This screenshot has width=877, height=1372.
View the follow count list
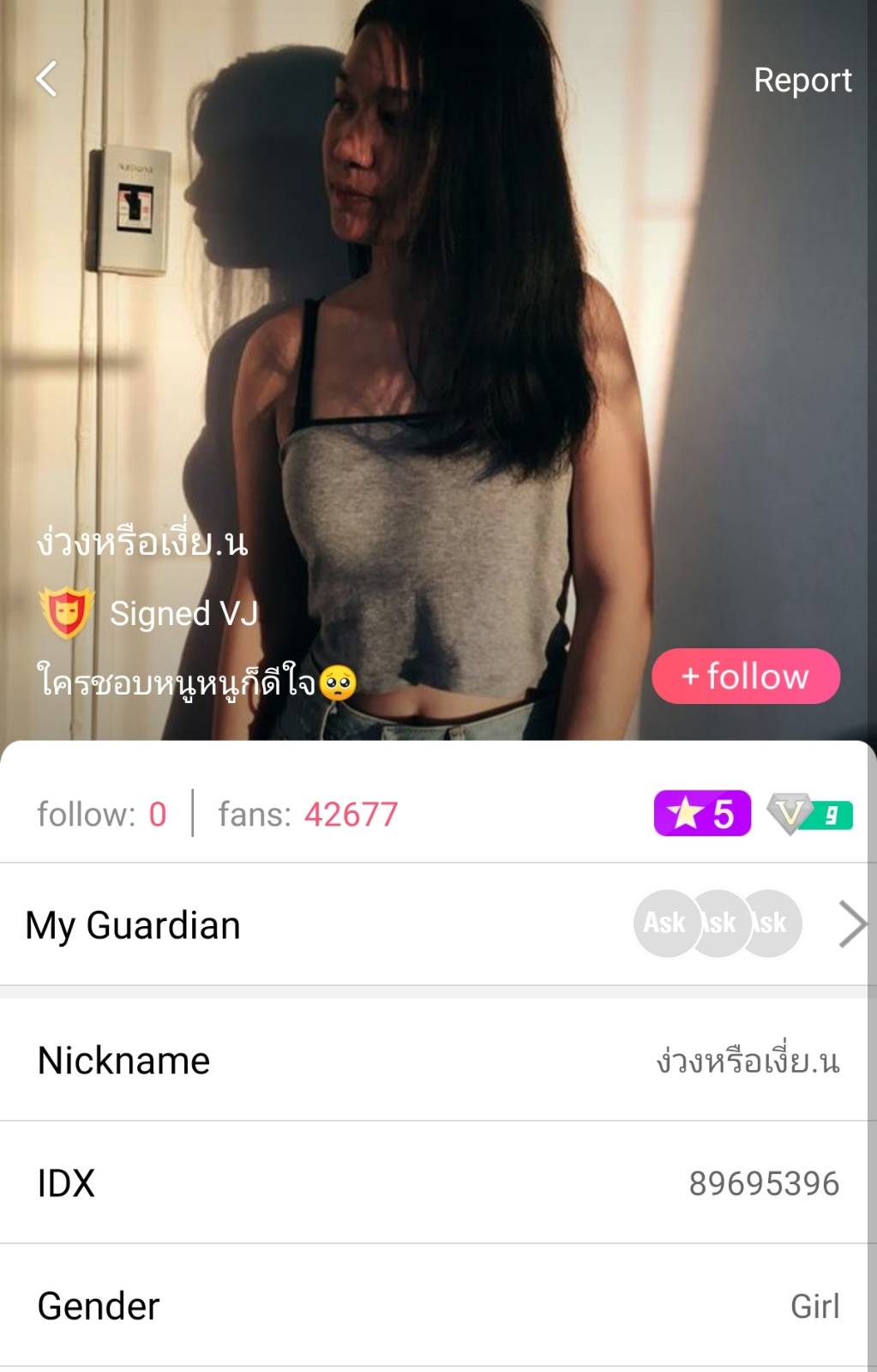pos(101,814)
